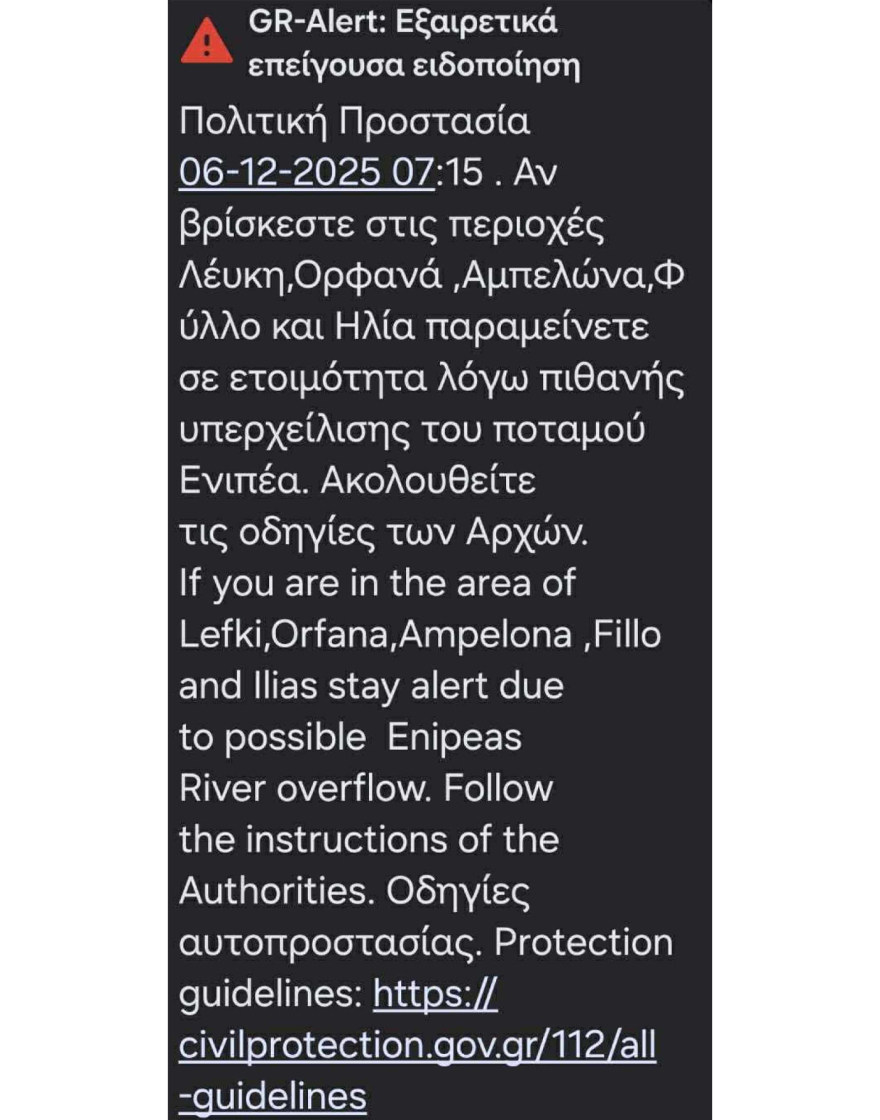Tap the exclamation mark inside the alert icon
The width and height of the screenshot is (880, 1120).
[x=207, y=45]
